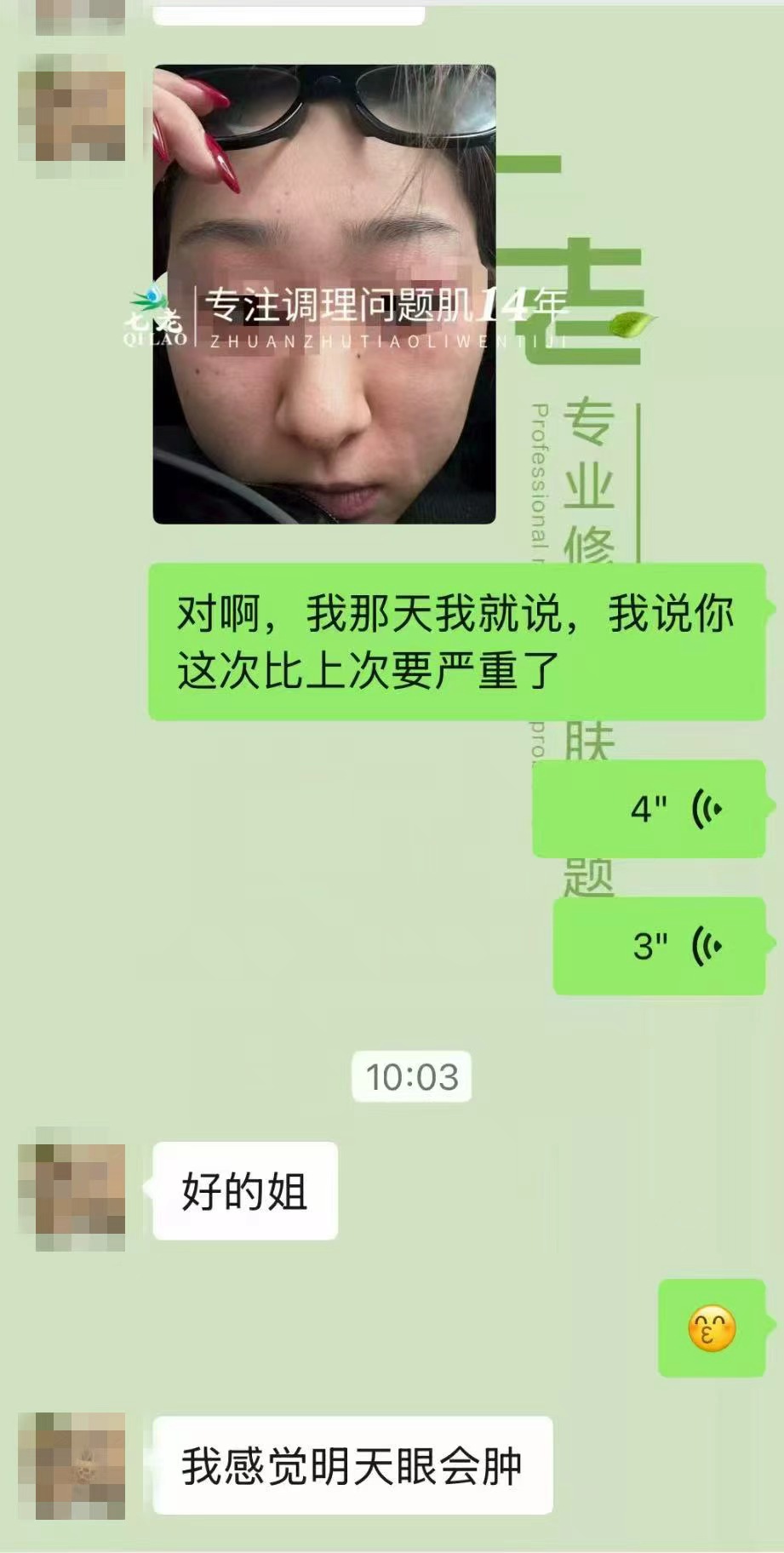784x1553 pixels.
Task: Open the face photo message
Action: 323,294
